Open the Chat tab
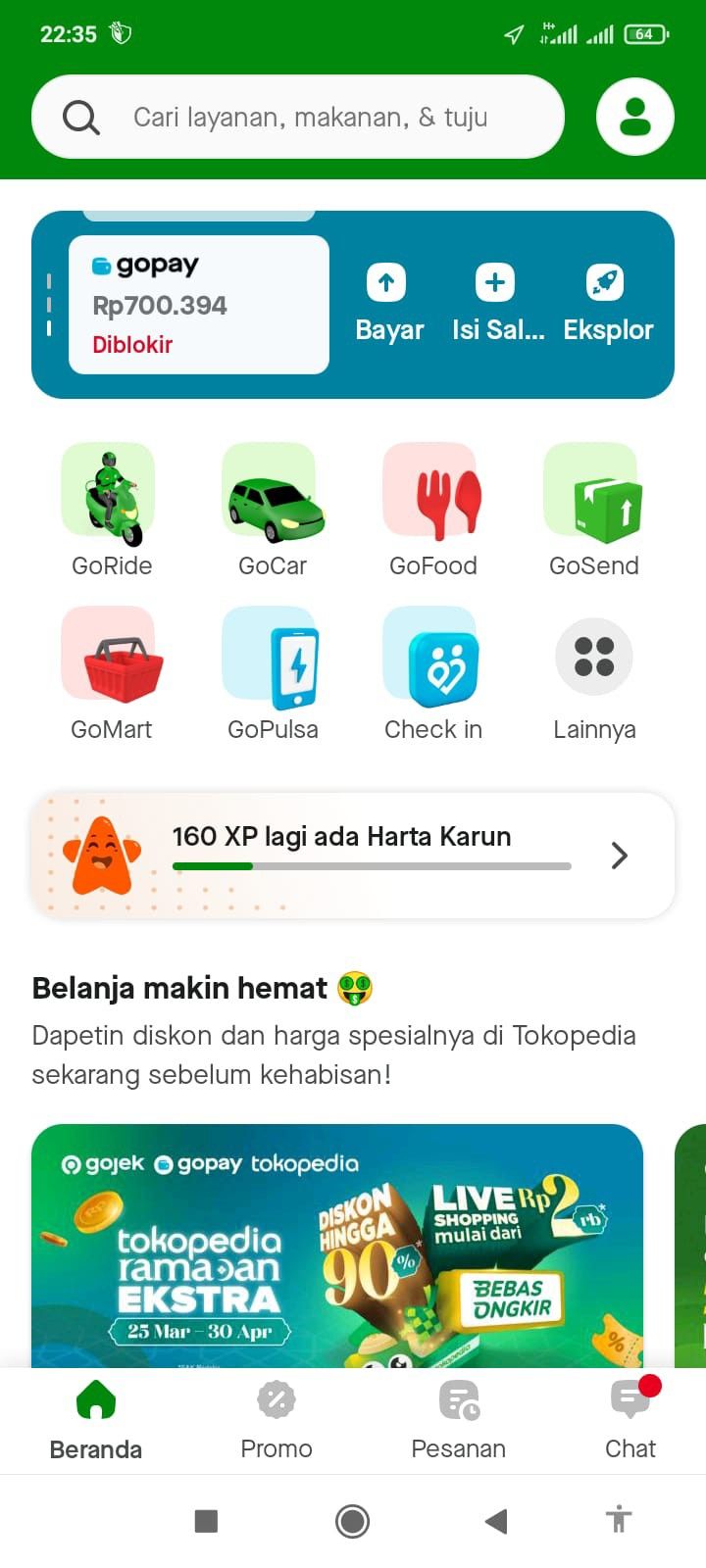This screenshot has width=706, height=1568. click(630, 1419)
